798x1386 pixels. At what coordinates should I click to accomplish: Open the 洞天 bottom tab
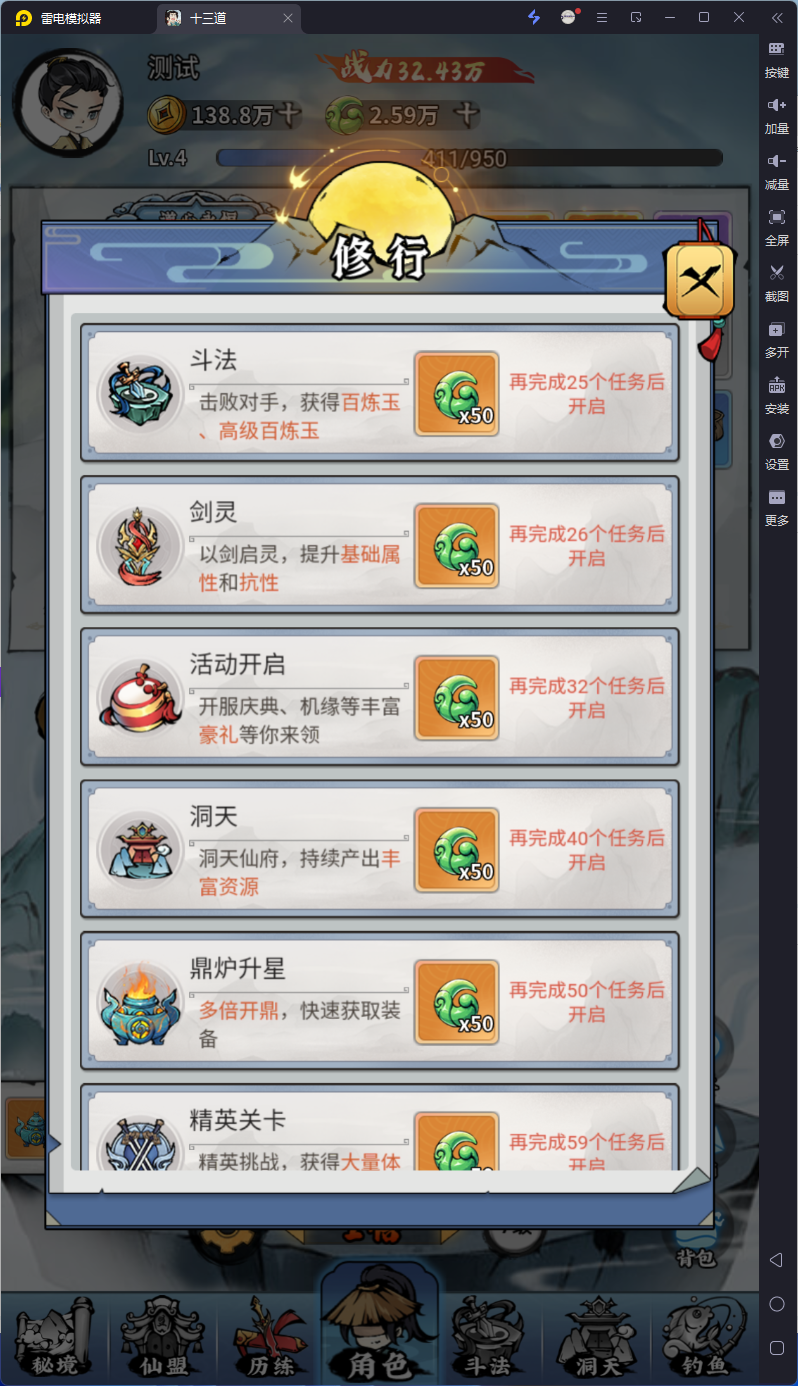(596, 1337)
